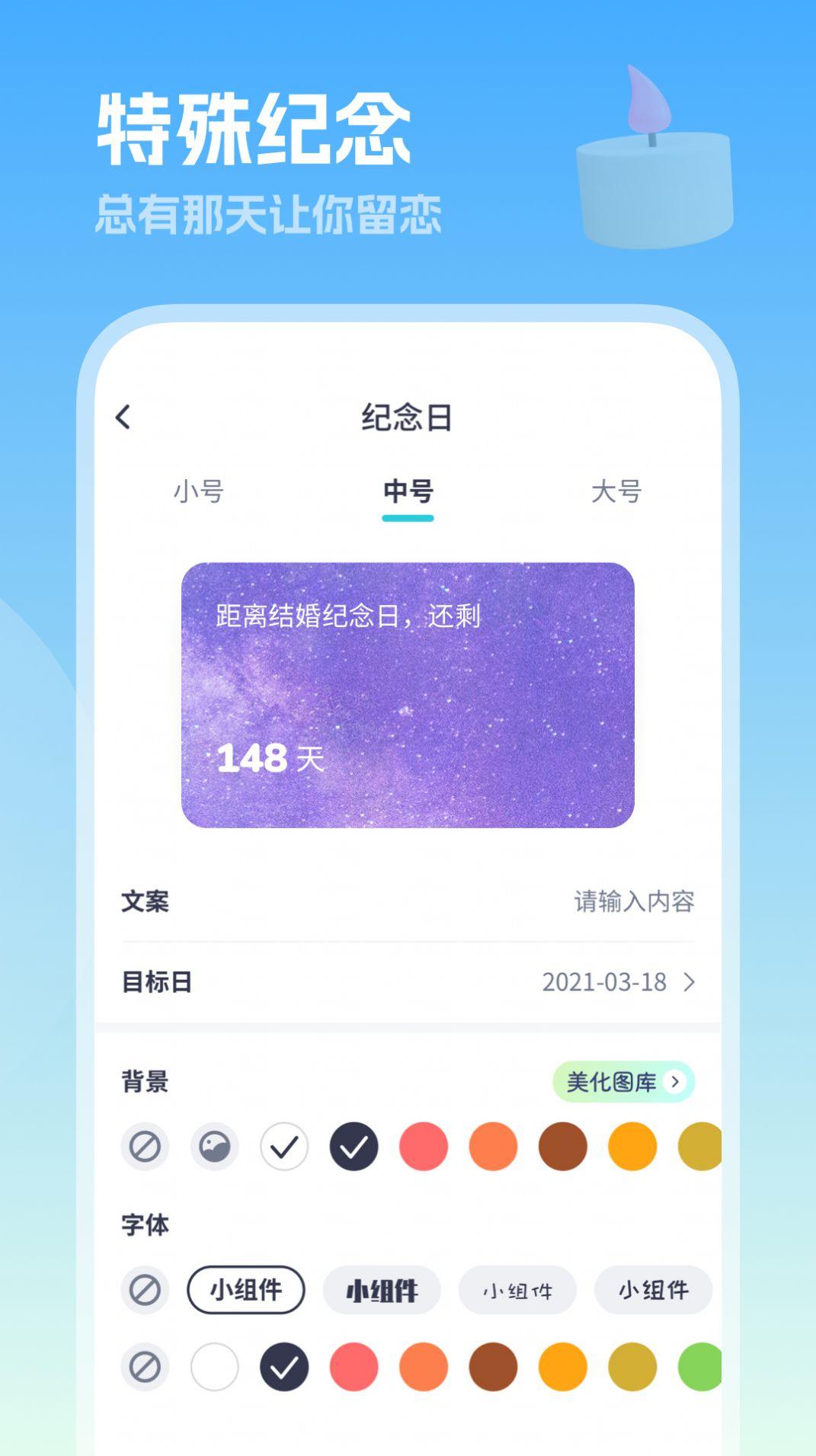Viewport: 816px width, 1456px height.
Task: Choose the custom image background icon
Action: (x=215, y=1146)
